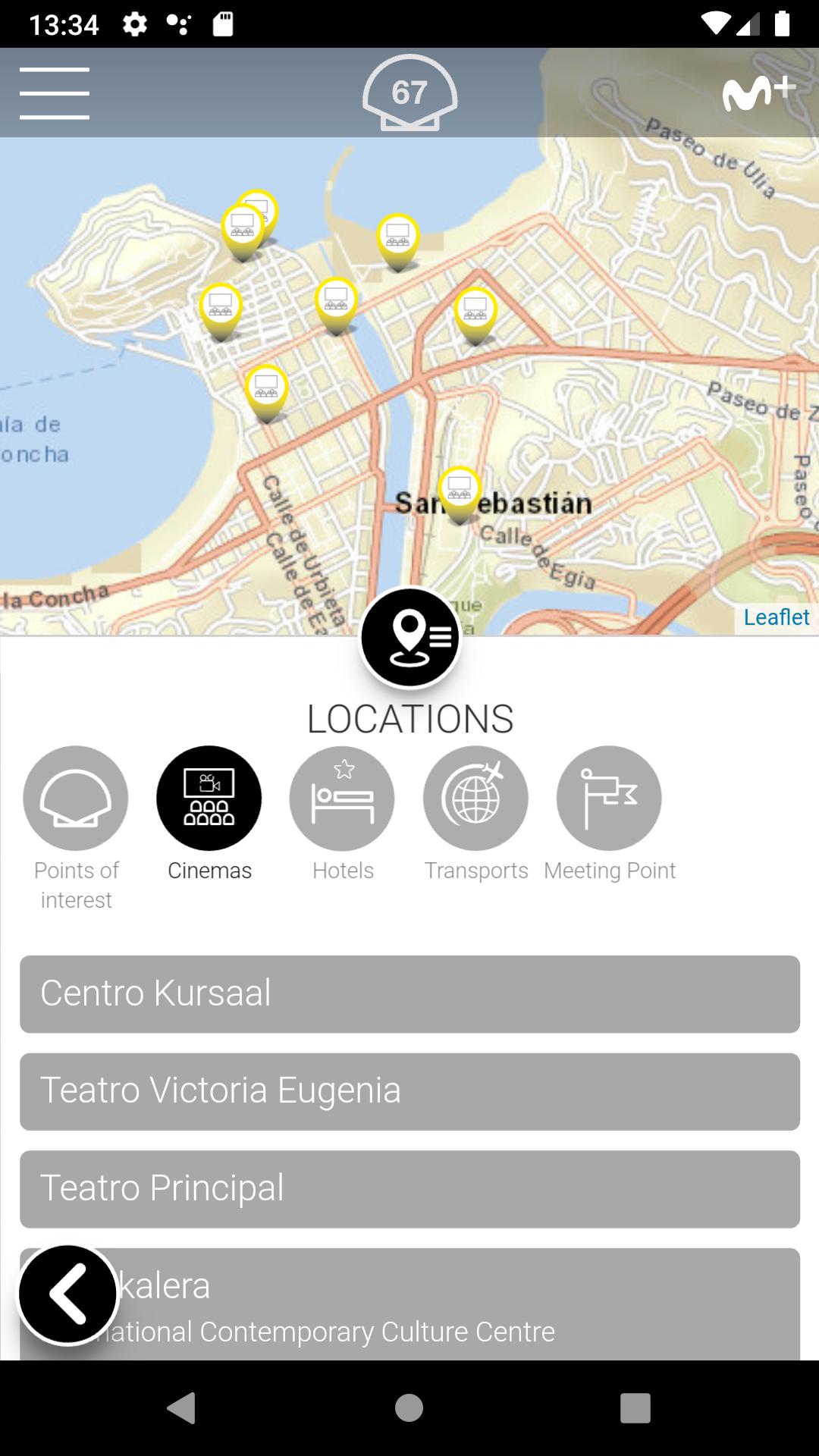Screen dimensions: 819x1456
Task: Open the hamburger menu
Action: 55,93
